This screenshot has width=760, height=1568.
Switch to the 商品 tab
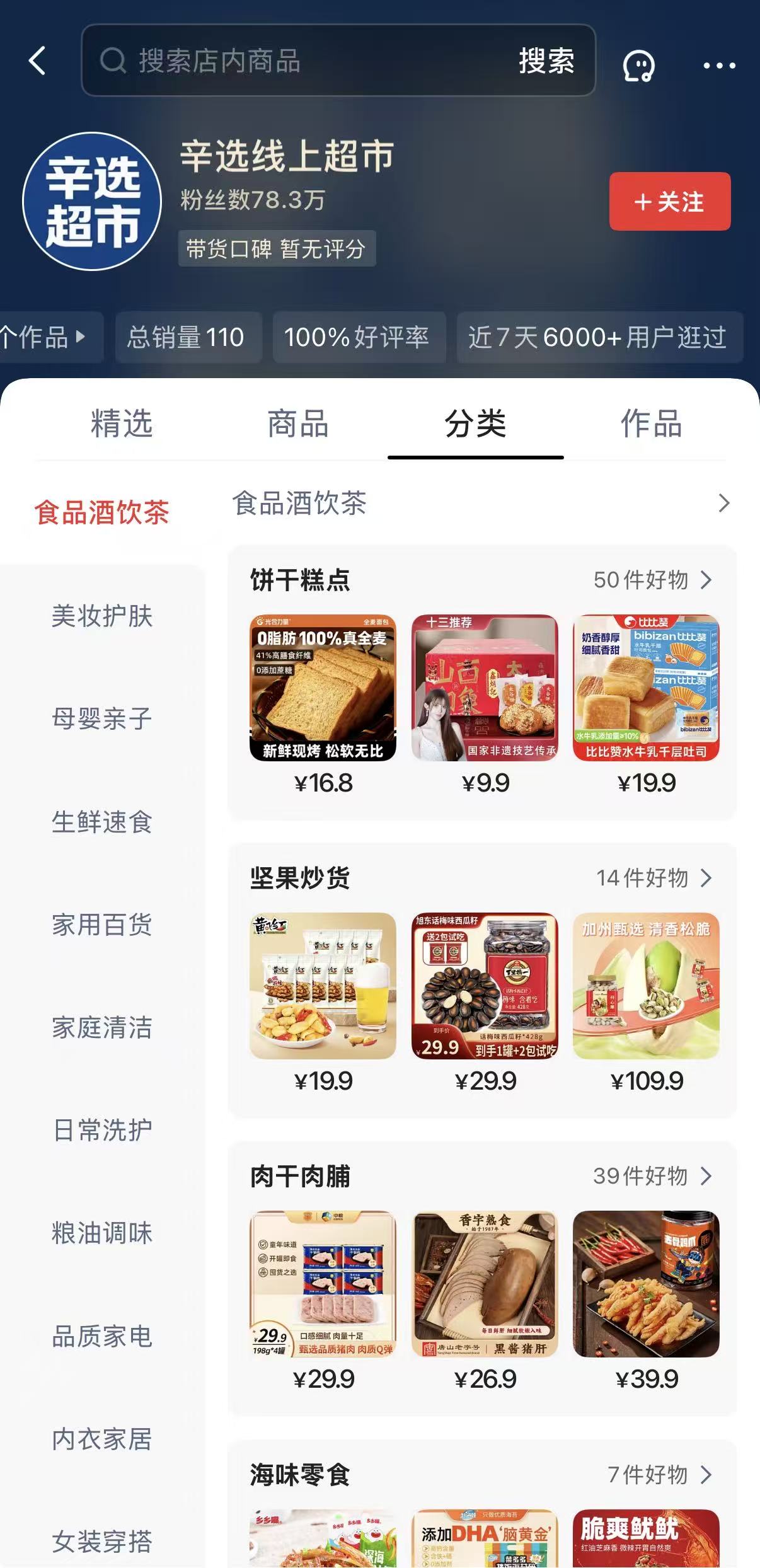point(298,424)
